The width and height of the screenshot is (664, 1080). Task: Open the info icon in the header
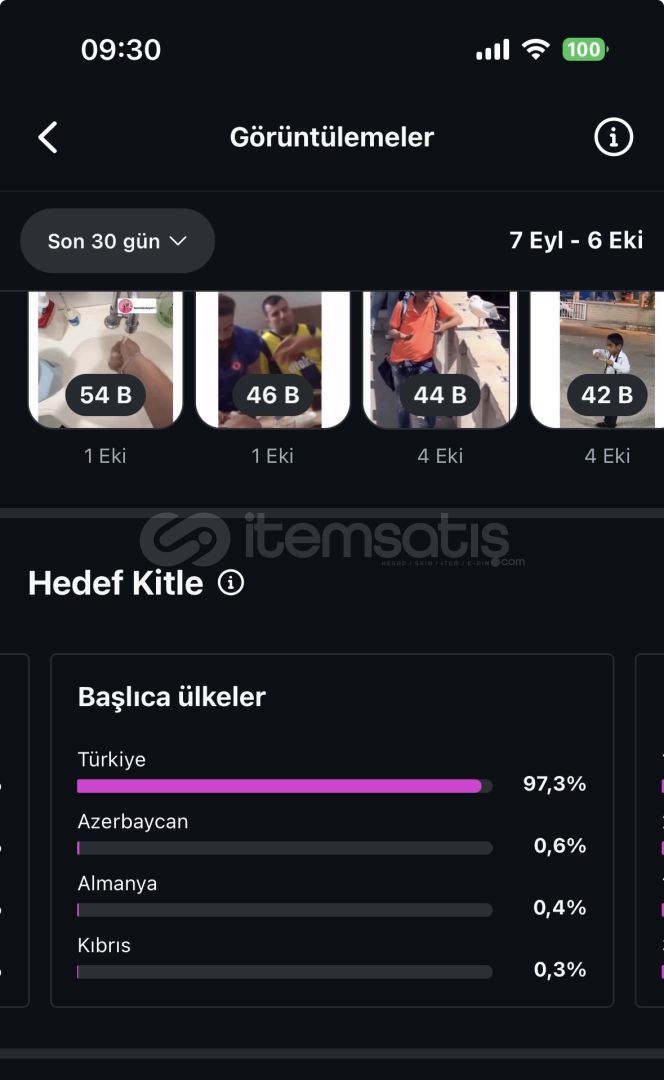pos(613,137)
